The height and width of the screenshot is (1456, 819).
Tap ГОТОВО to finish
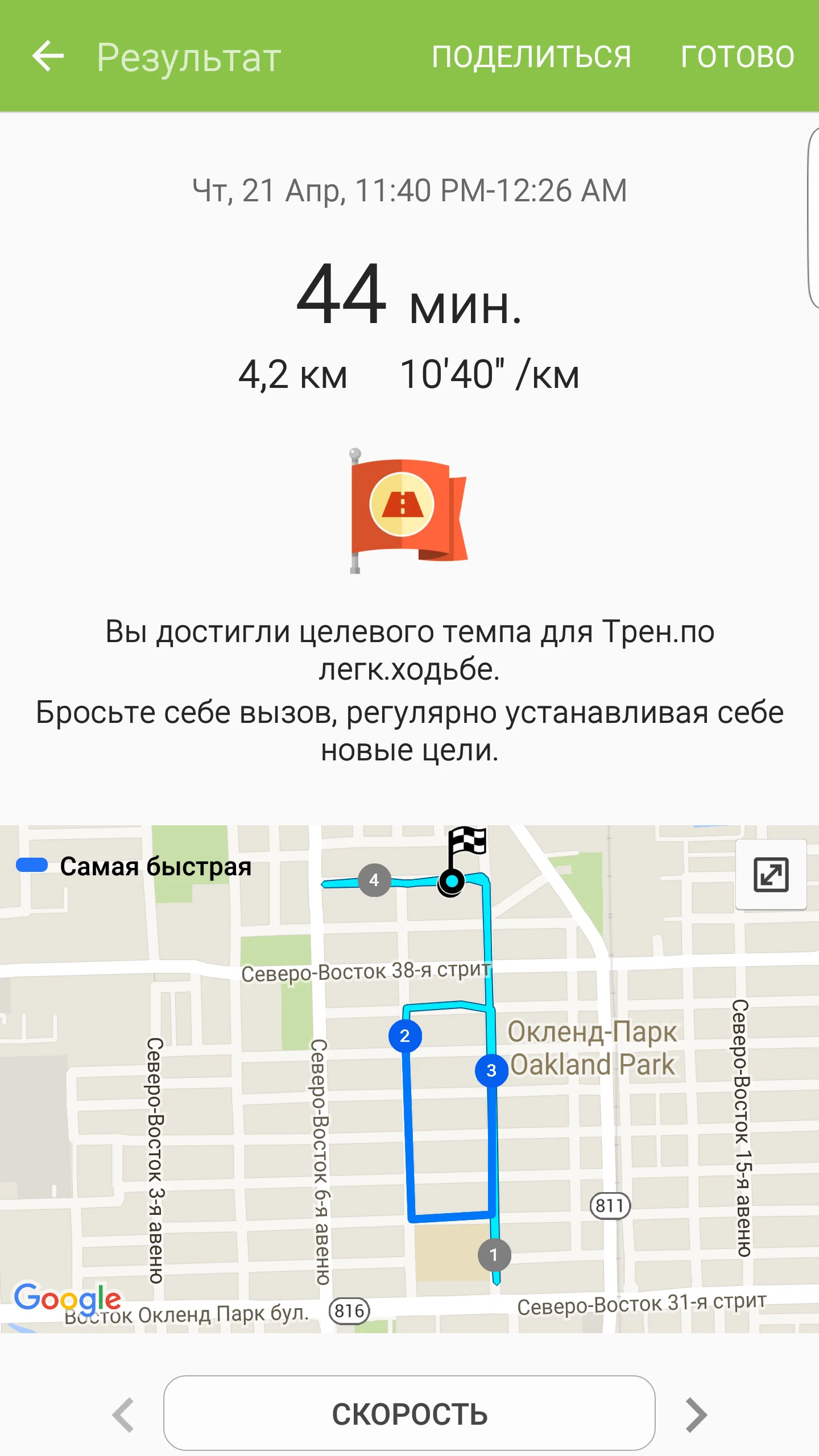[738, 56]
